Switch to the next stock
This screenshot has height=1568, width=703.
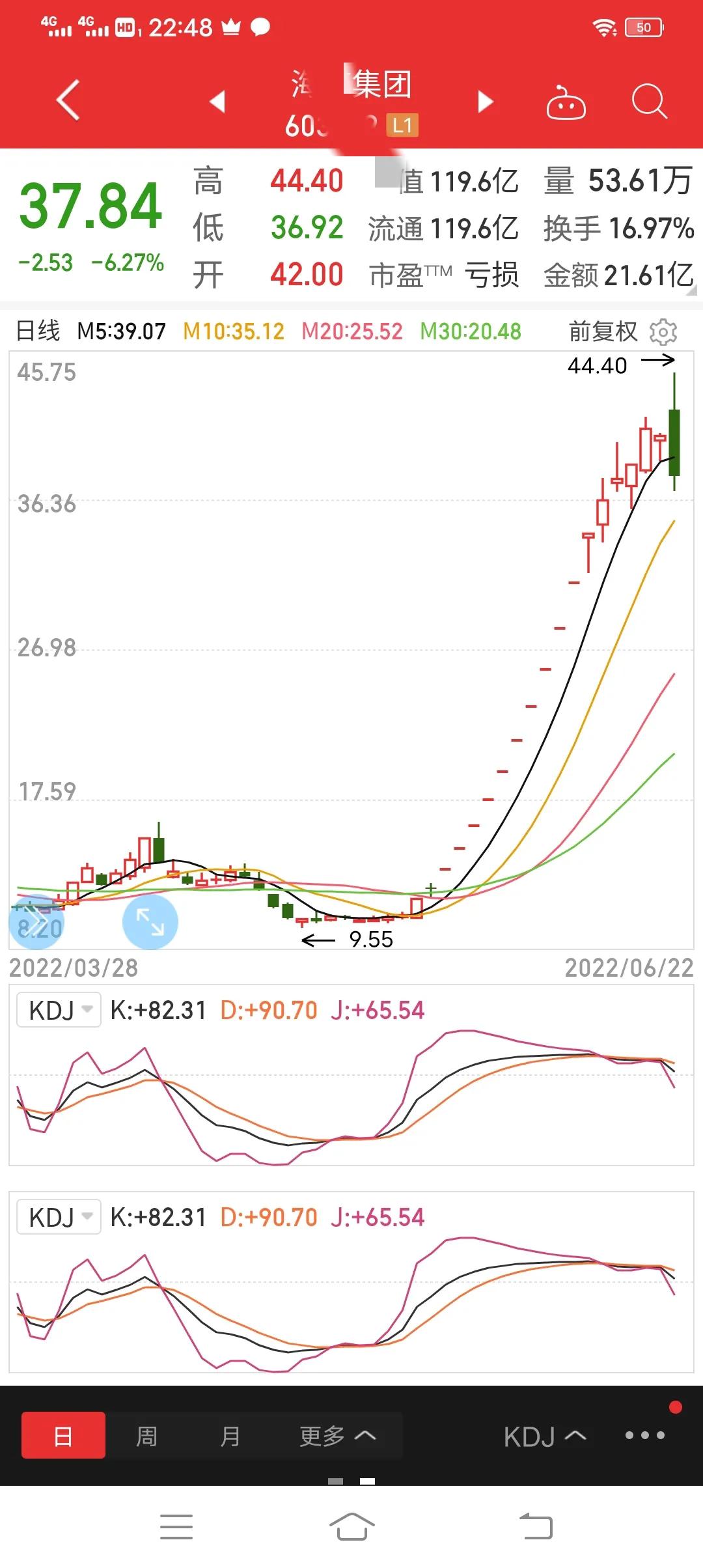click(485, 102)
